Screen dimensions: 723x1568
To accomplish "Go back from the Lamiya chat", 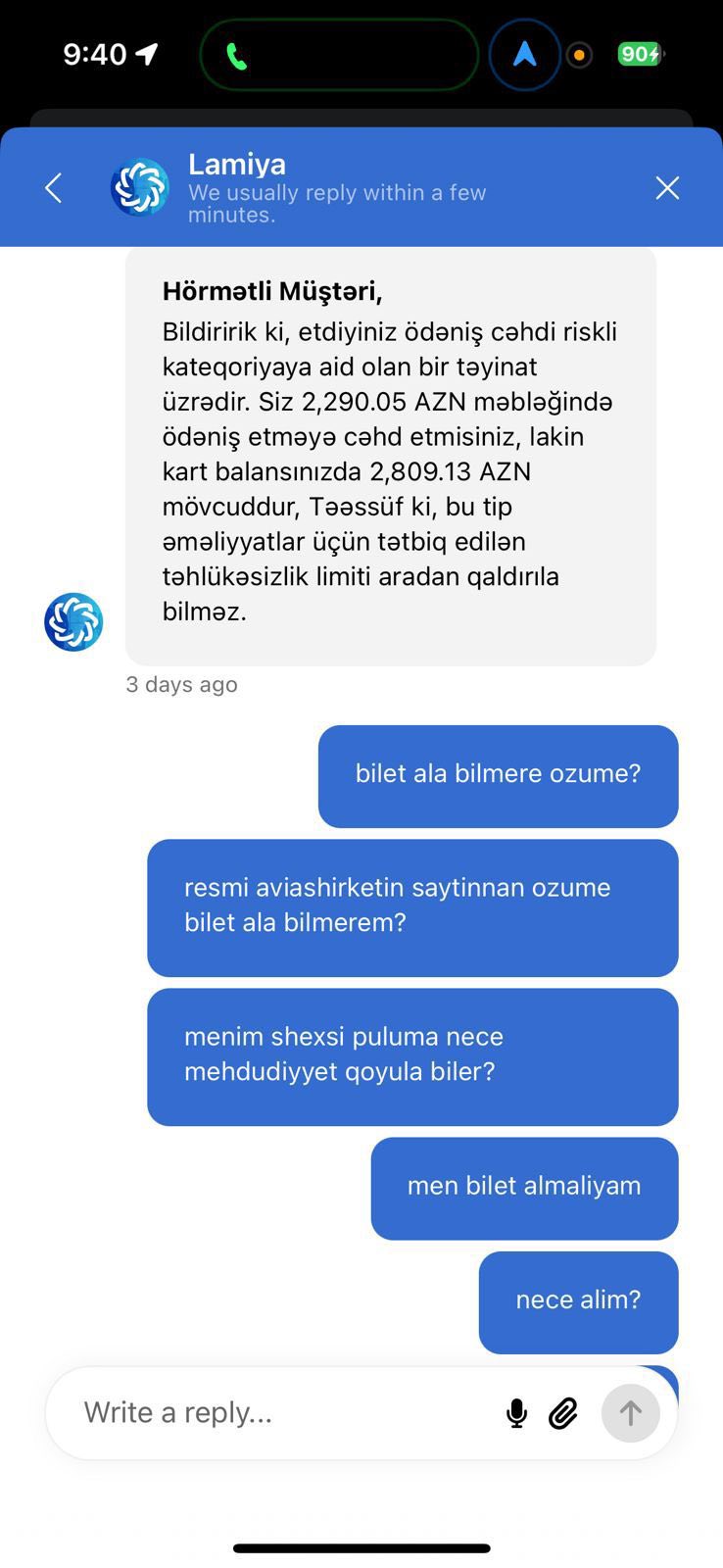I will click(54, 188).
